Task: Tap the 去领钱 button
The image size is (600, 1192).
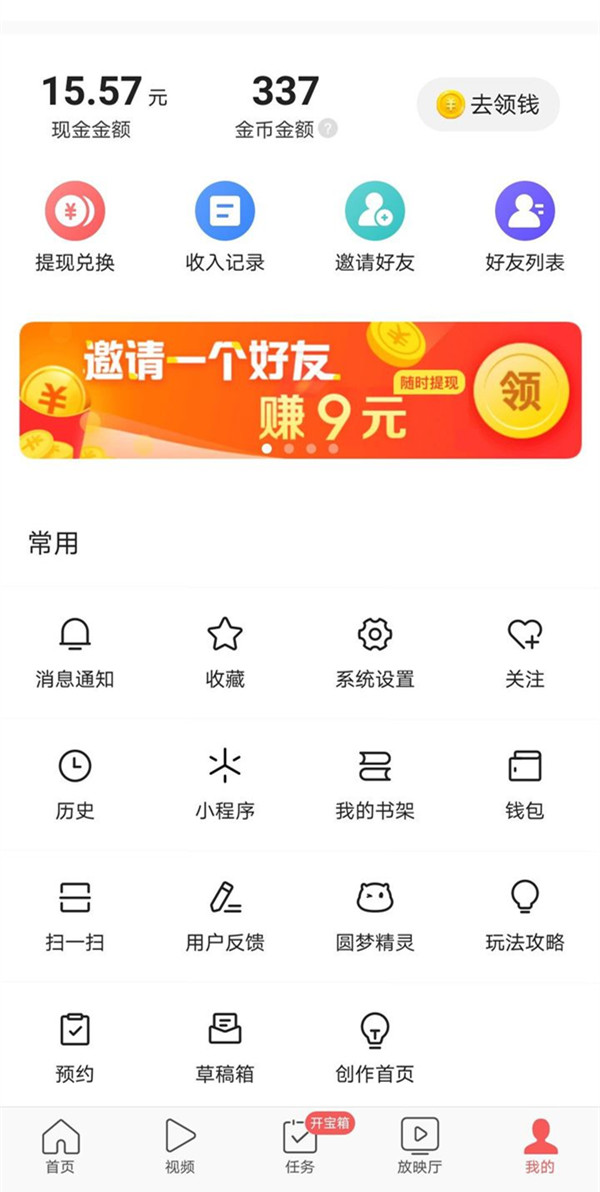Action: tap(487, 104)
